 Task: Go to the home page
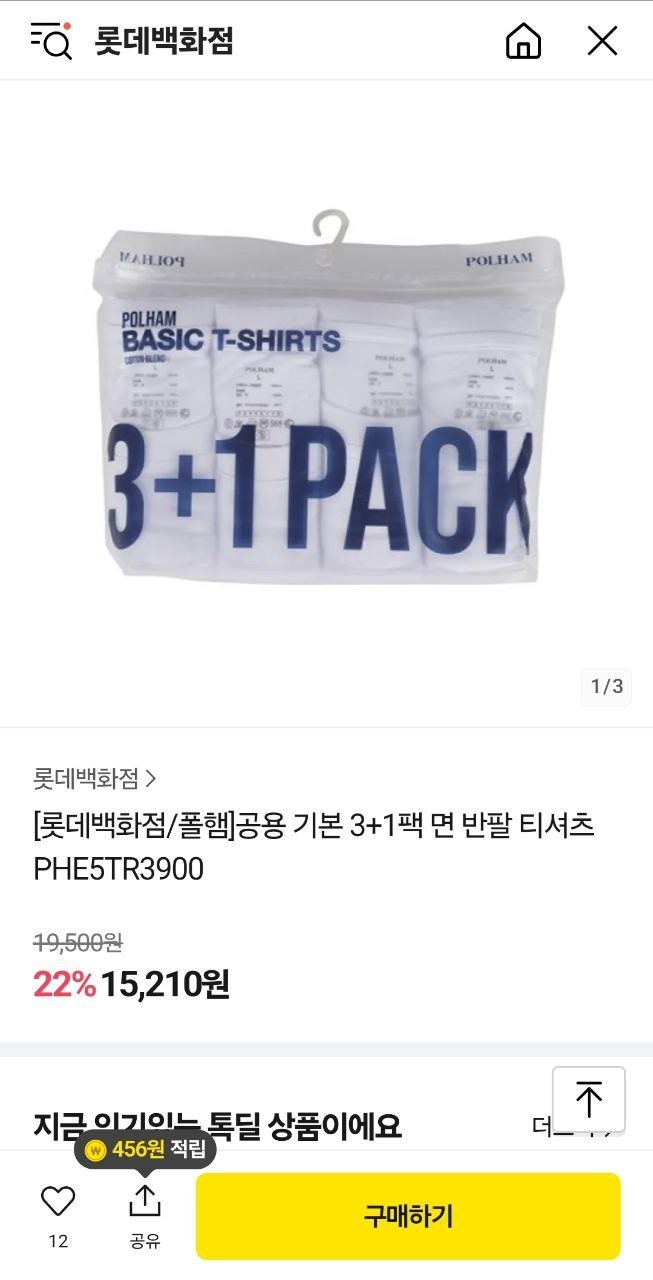523,41
